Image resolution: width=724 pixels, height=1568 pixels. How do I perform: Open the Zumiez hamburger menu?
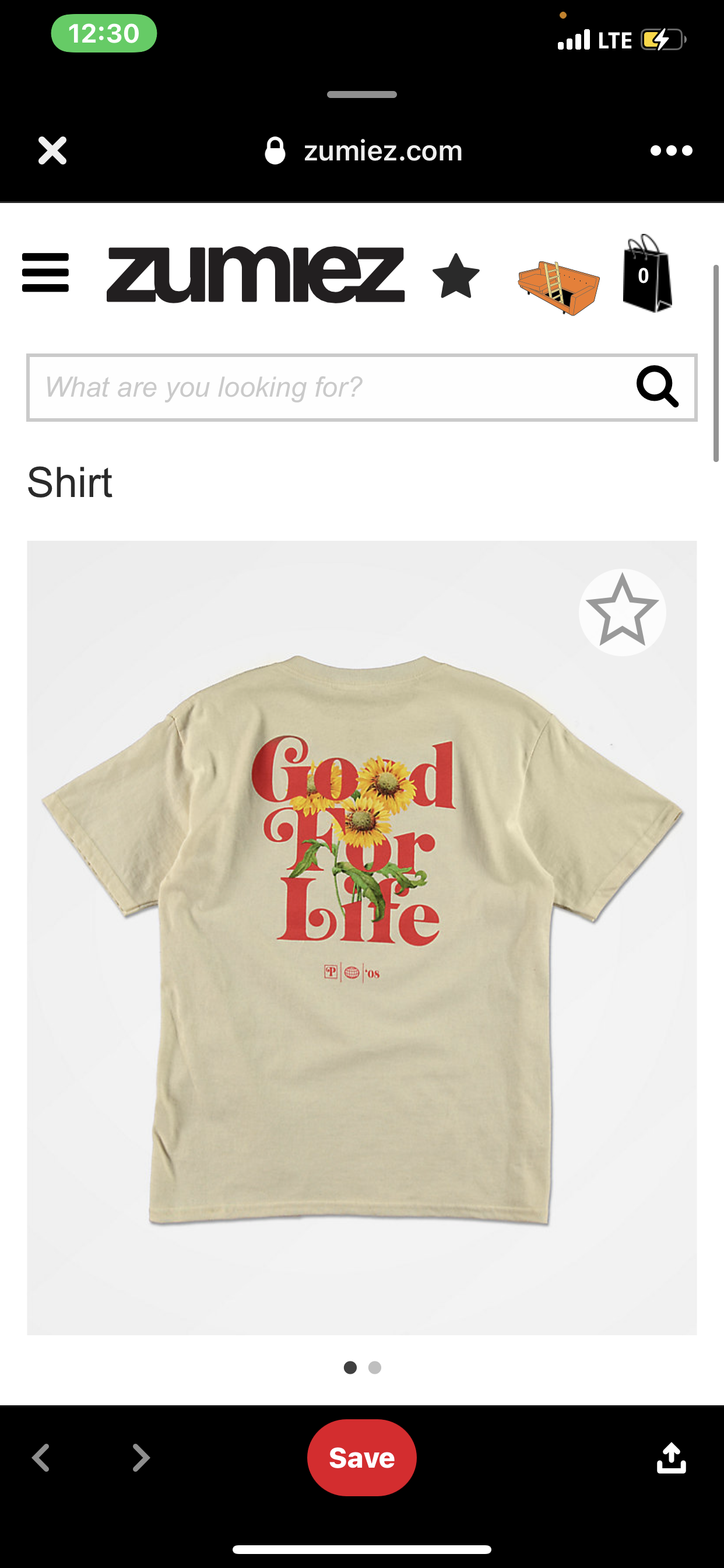pos(45,272)
